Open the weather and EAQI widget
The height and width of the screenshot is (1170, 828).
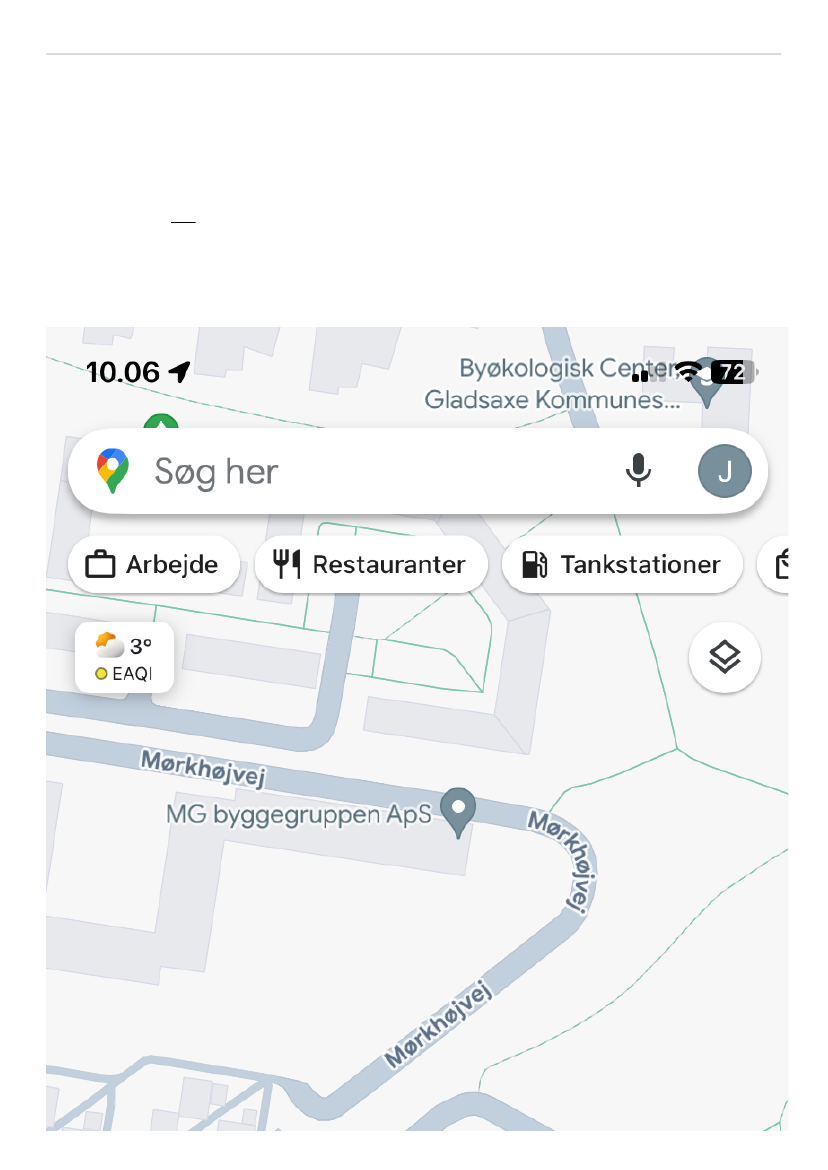click(x=125, y=657)
